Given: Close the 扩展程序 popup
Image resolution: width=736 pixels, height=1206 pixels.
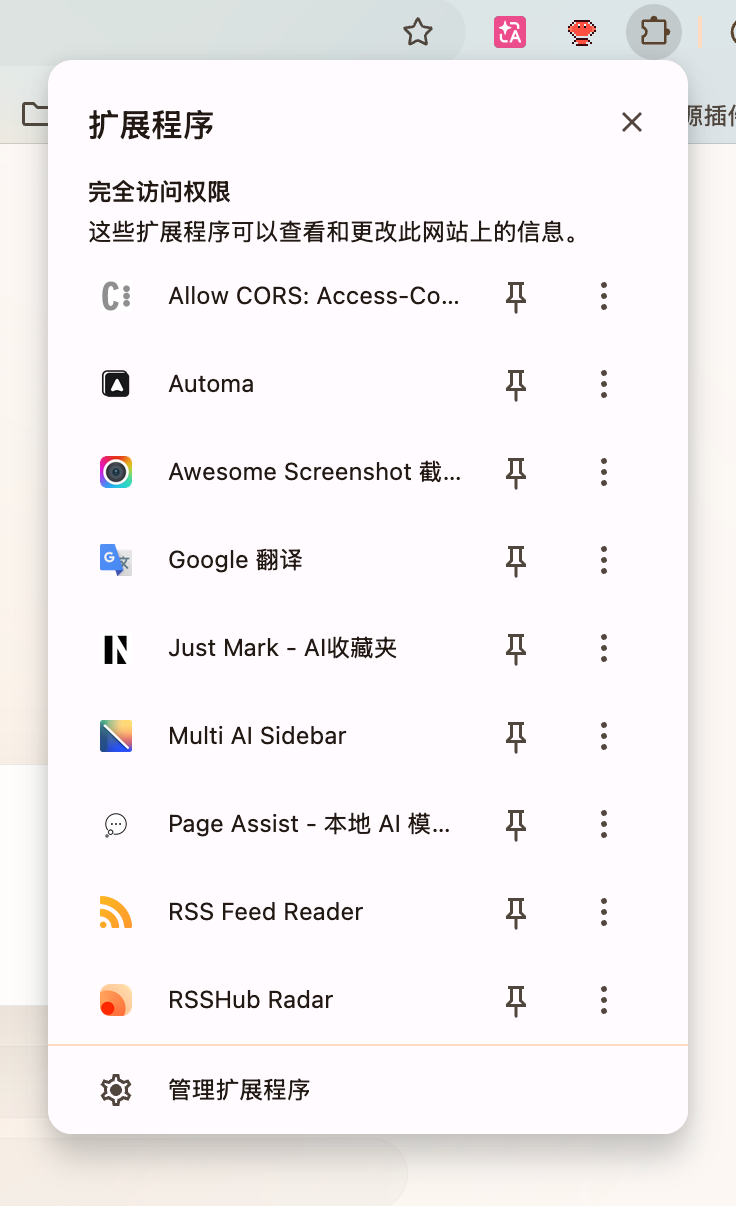Looking at the screenshot, I should pyautogui.click(x=631, y=122).
